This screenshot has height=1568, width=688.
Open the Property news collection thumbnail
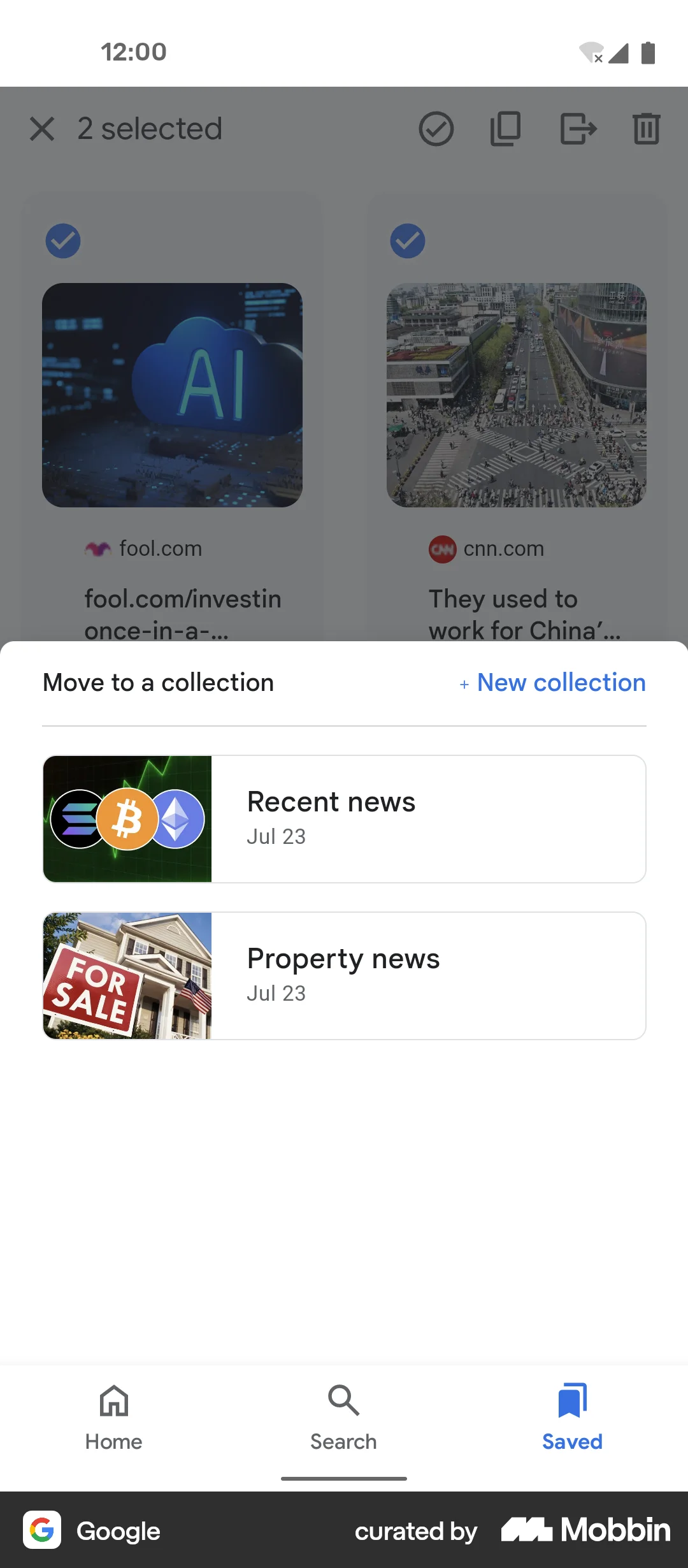point(127,975)
